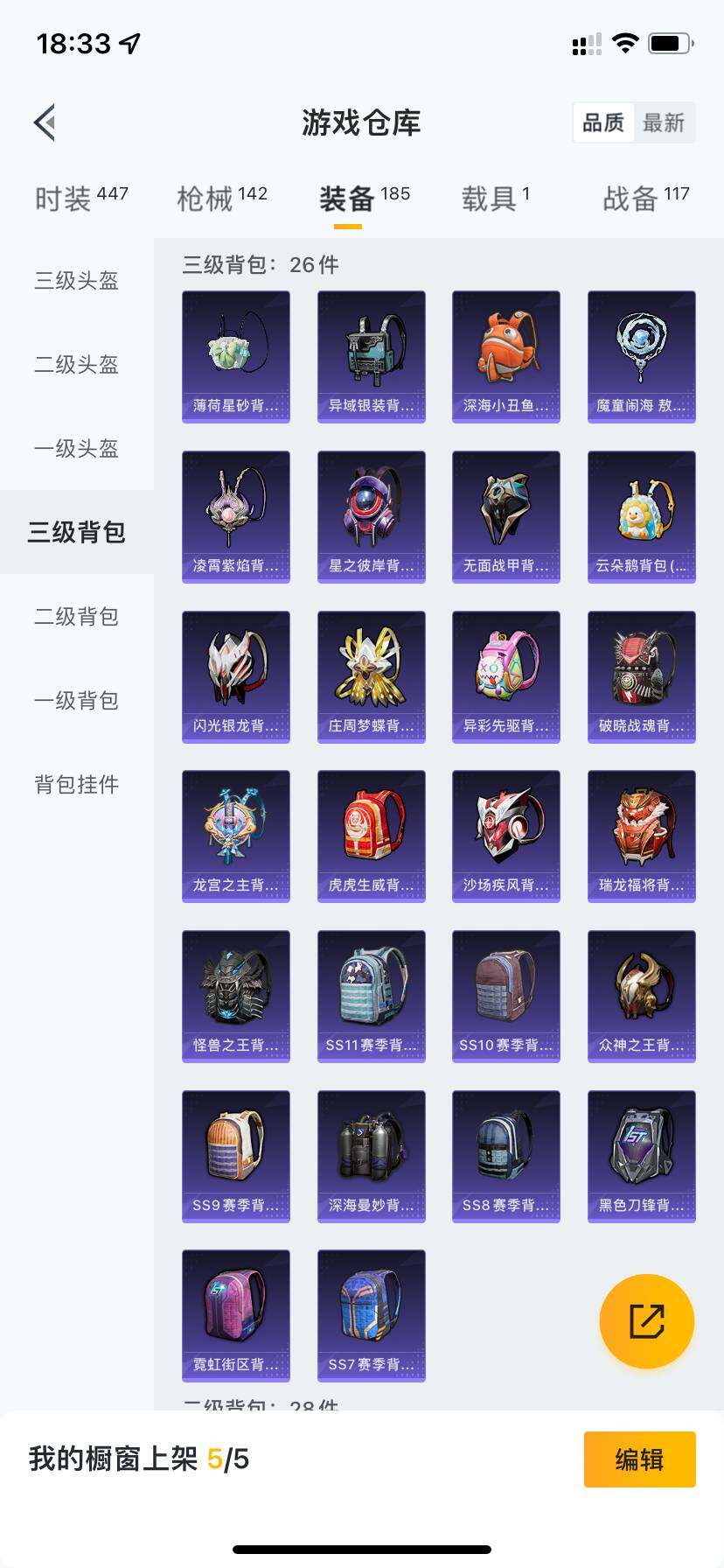
Task: Tap the 编辑 button to edit showcase
Action: [x=639, y=1459]
